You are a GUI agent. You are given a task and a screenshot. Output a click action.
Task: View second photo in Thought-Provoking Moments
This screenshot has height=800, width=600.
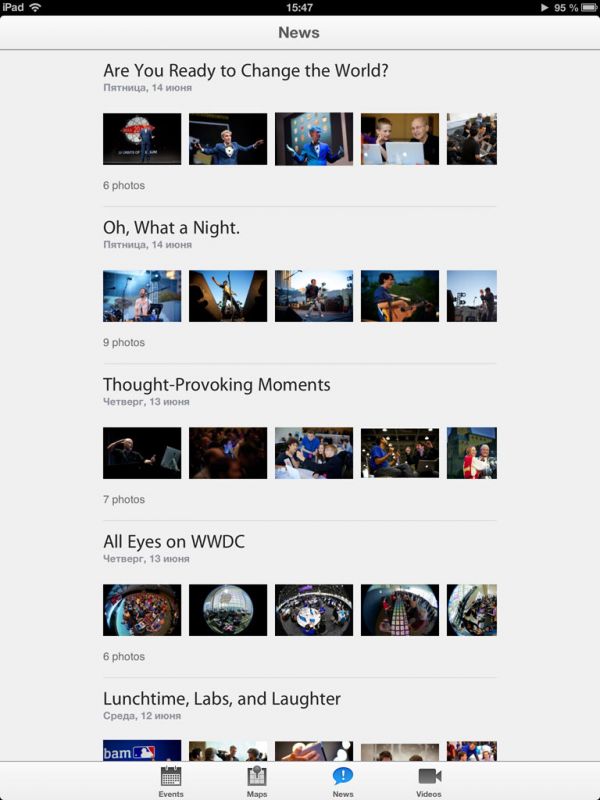pos(228,453)
